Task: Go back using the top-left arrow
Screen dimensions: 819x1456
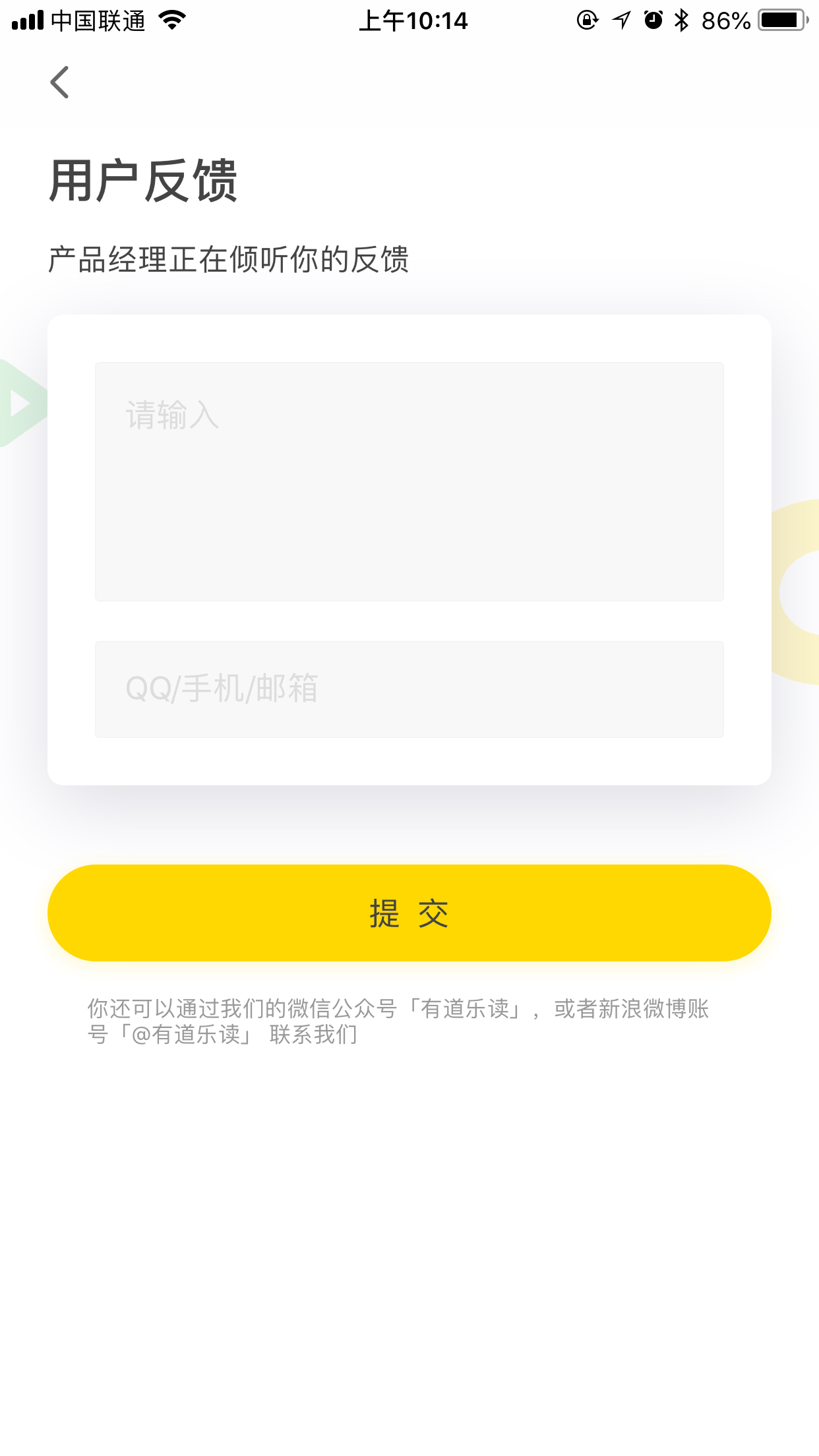Action: (x=59, y=82)
